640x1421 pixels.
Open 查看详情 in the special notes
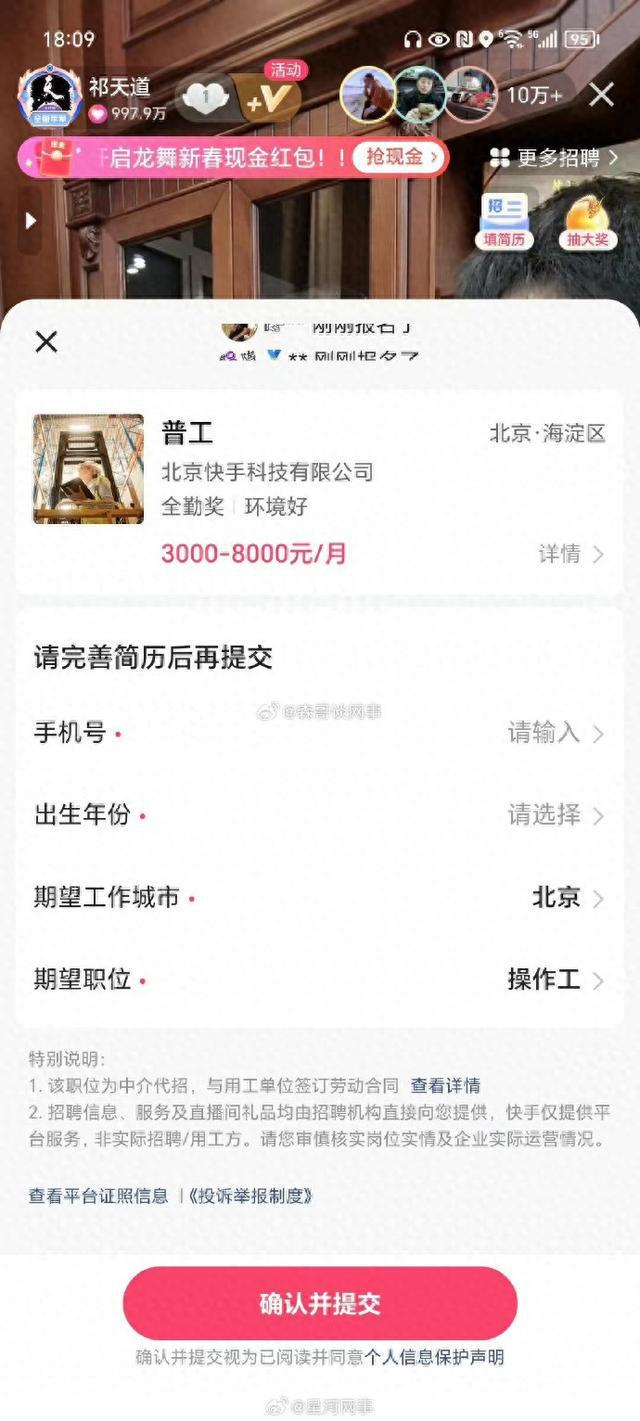click(x=445, y=1085)
